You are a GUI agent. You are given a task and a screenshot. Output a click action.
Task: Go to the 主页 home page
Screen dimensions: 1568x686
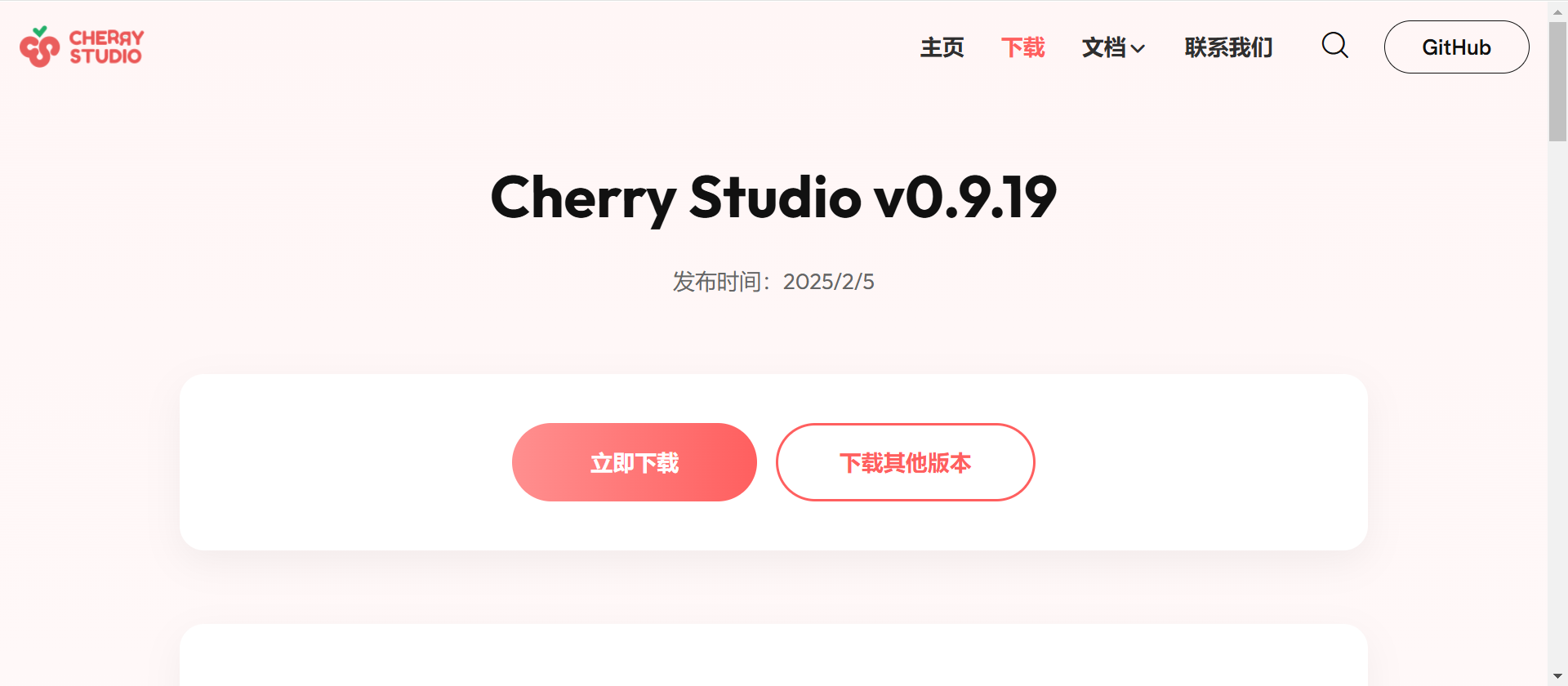[942, 47]
